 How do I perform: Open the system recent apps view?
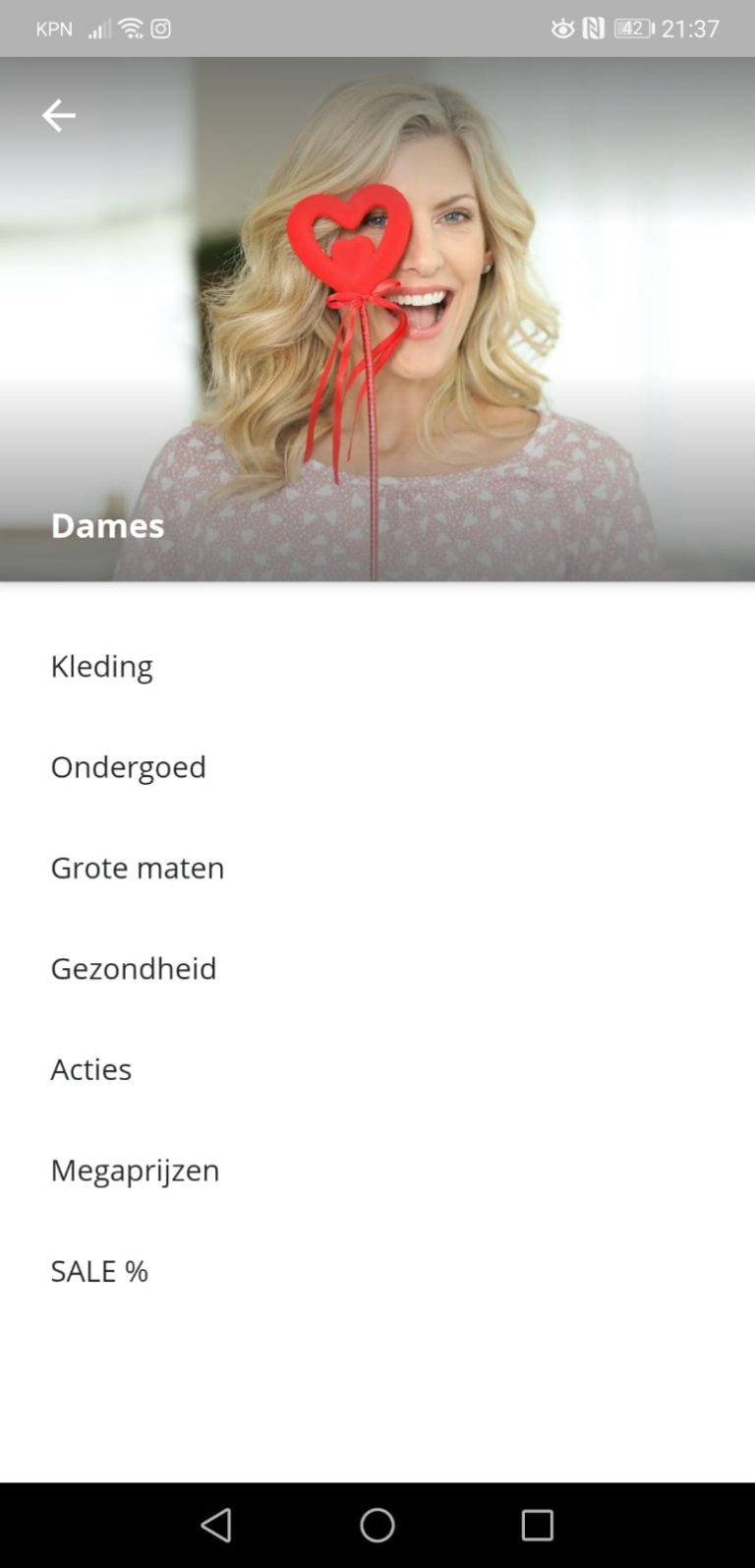coord(537,1525)
